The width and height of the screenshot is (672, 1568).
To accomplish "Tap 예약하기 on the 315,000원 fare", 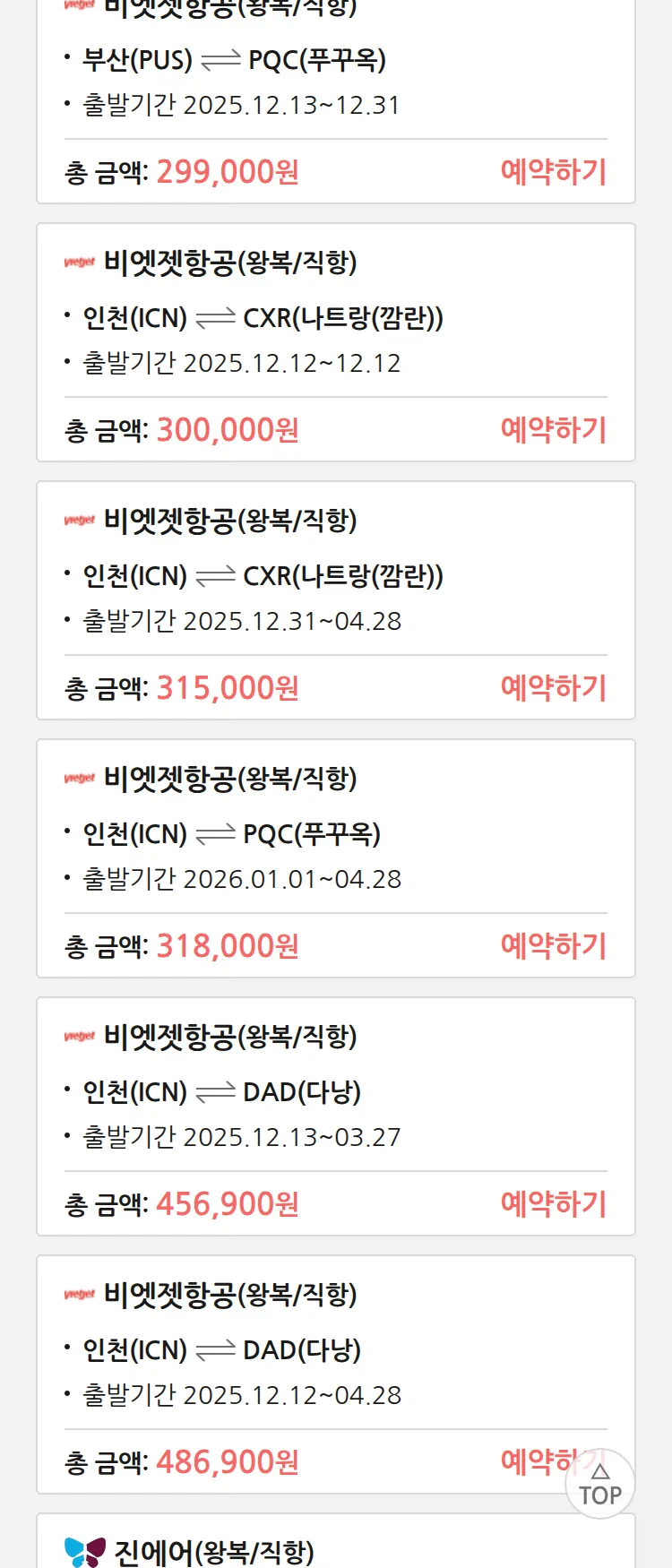I will tap(553, 687).
